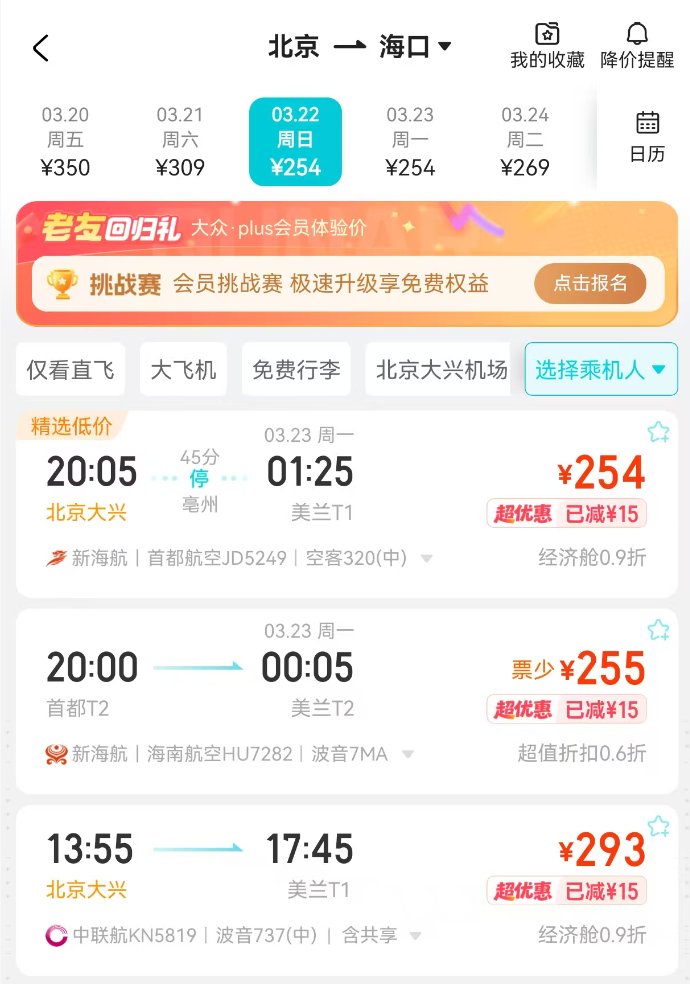Filter by 大飞机
This screenshot has width=690, height=984.
[x=183, y=370]
